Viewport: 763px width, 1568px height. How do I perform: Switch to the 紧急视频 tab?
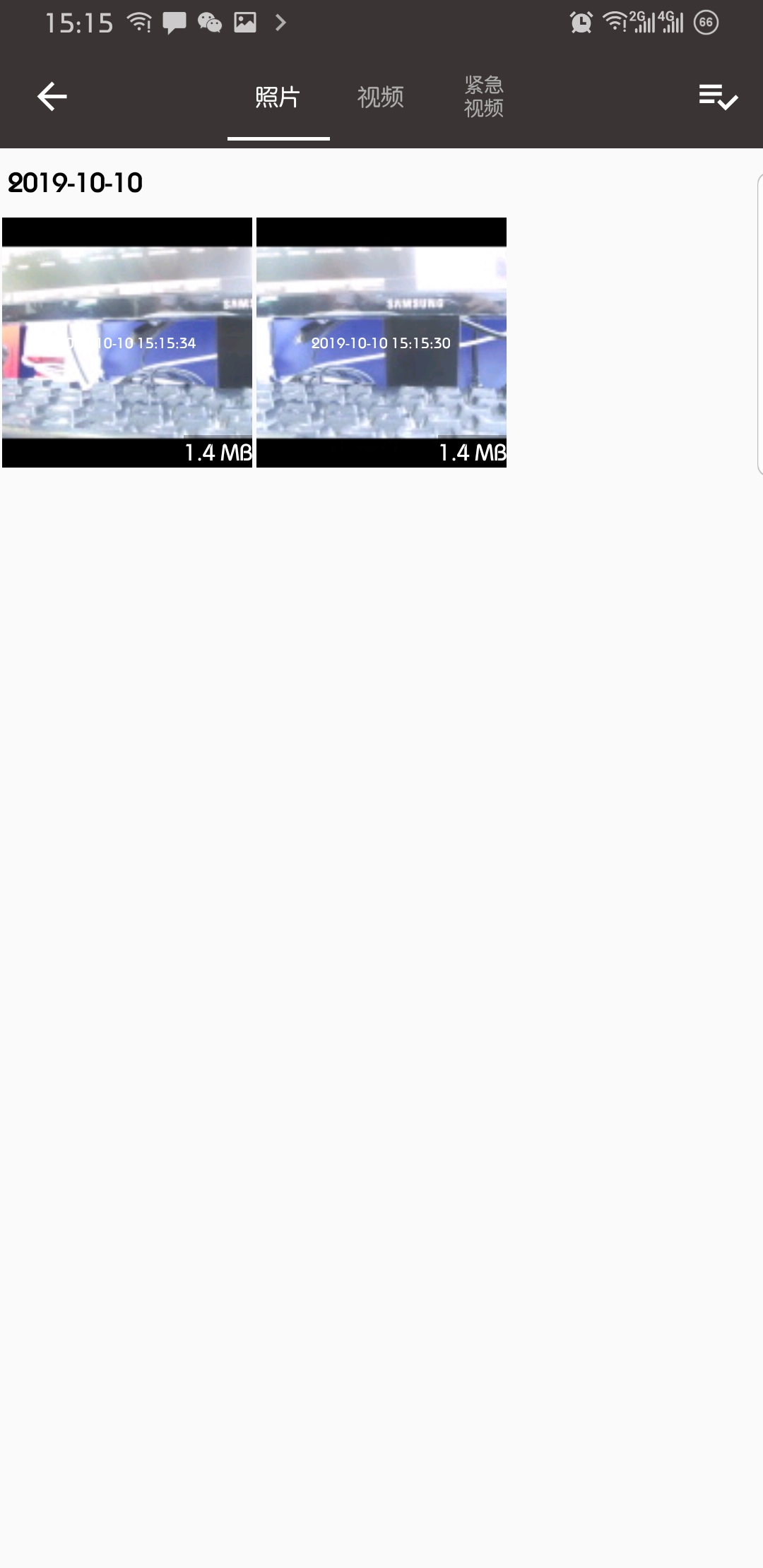click(483, 97)
